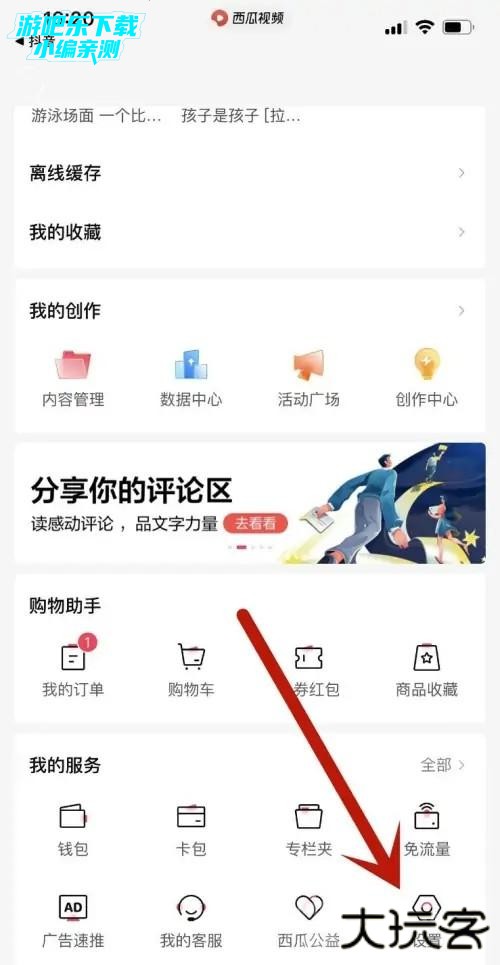Tap the 去看看 button on the banner

point(256,524)
